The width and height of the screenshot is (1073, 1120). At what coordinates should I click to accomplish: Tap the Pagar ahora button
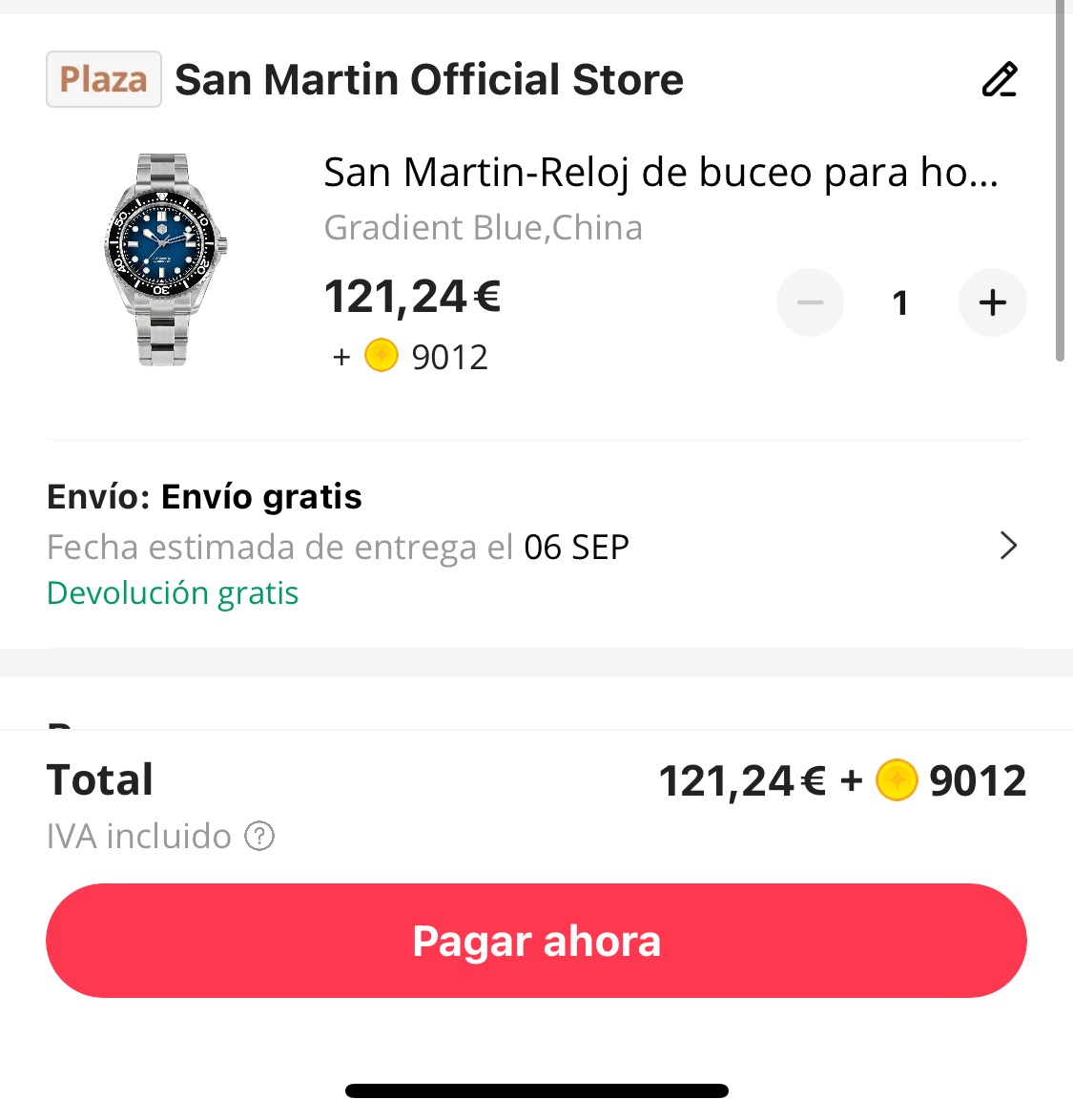click(x=536, y=941)
